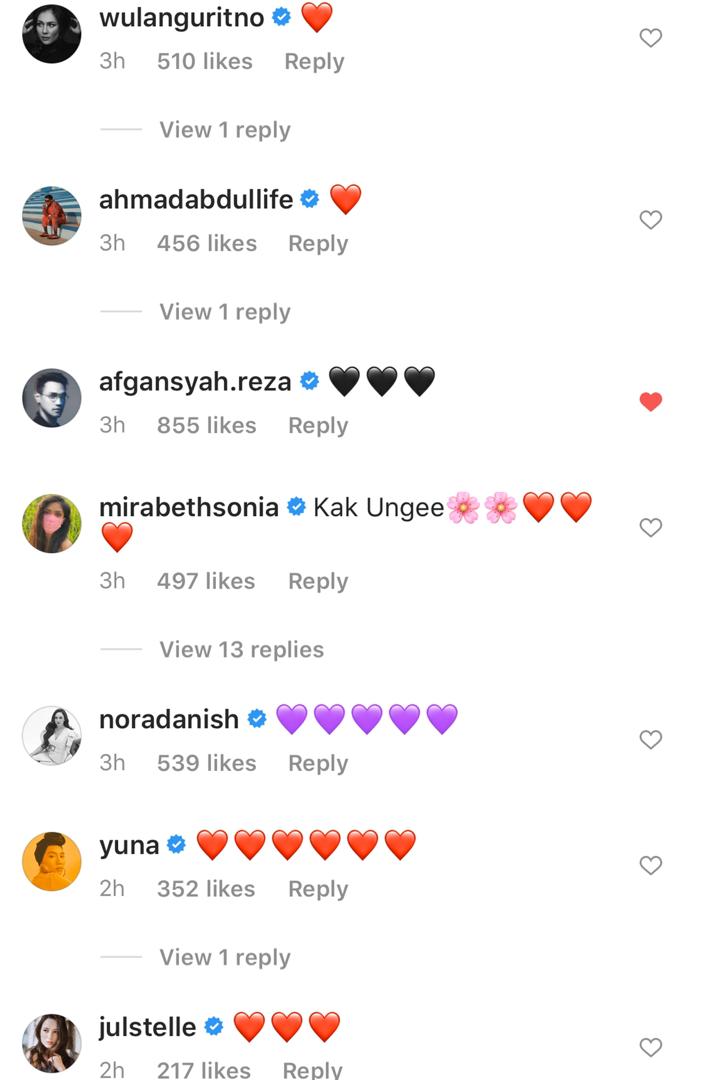Reply to mirabethsonia's comment

(x=318, y=581)
